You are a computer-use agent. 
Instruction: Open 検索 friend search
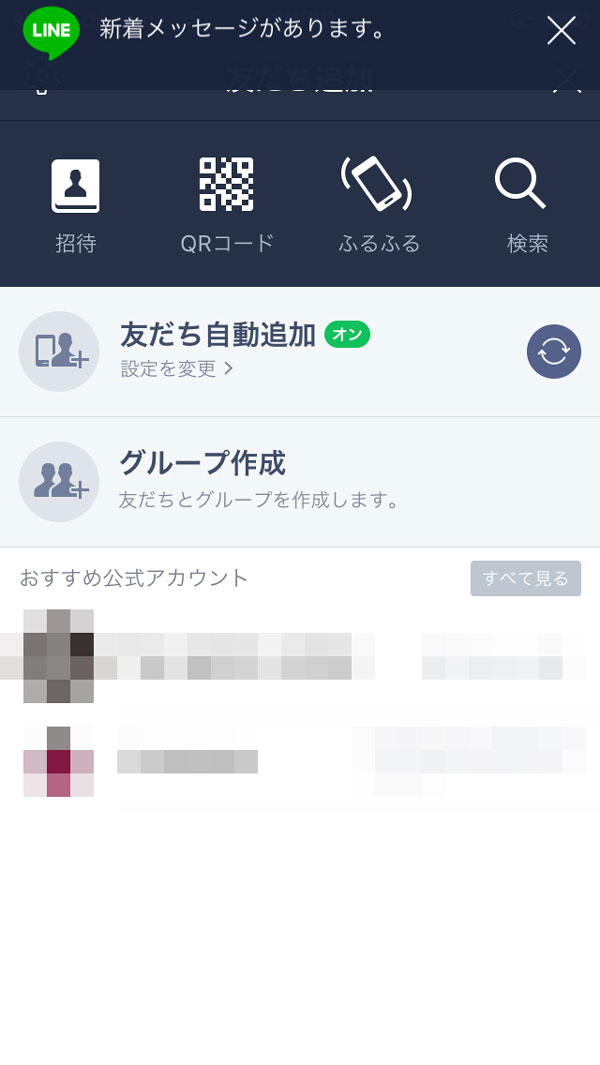[x=526, y=206]
